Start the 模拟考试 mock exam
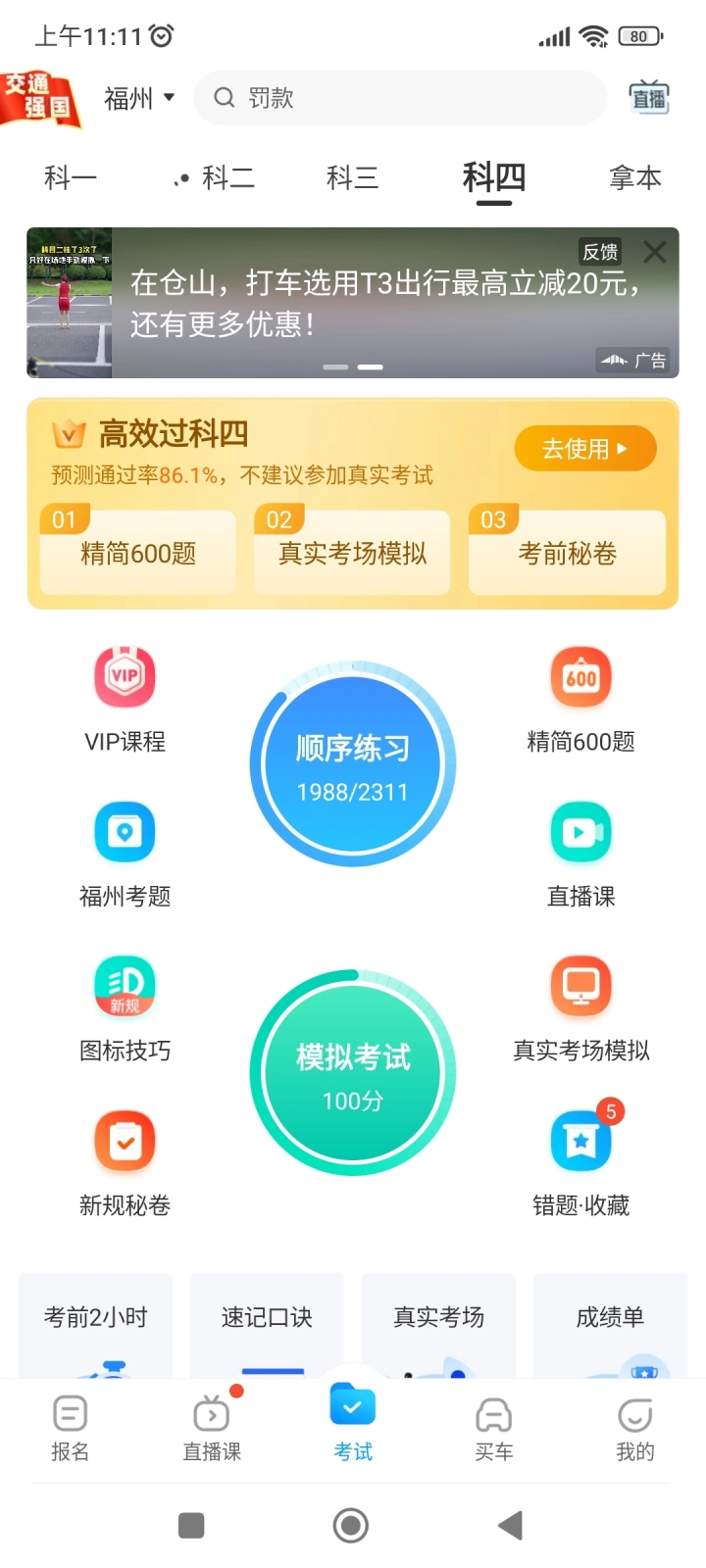This screenshot has height=1568, width=706. (x=353, y=1074)
